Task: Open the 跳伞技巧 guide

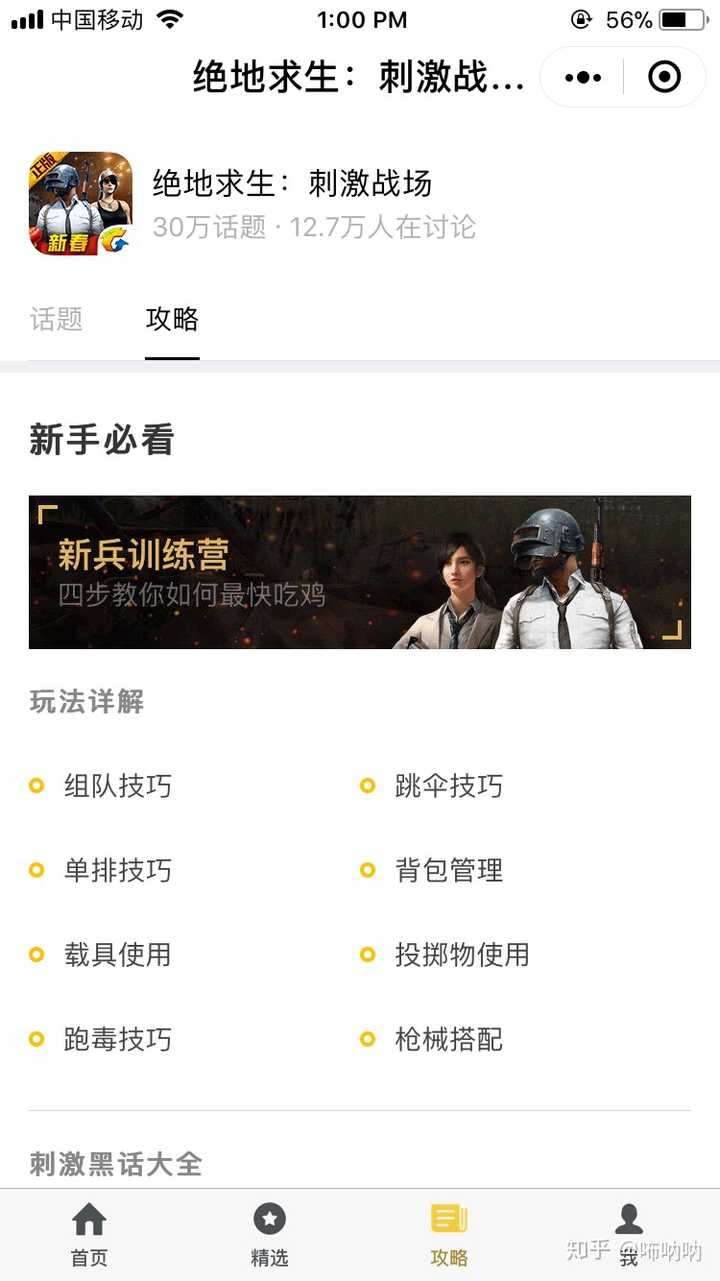Action: click(448, 786)
